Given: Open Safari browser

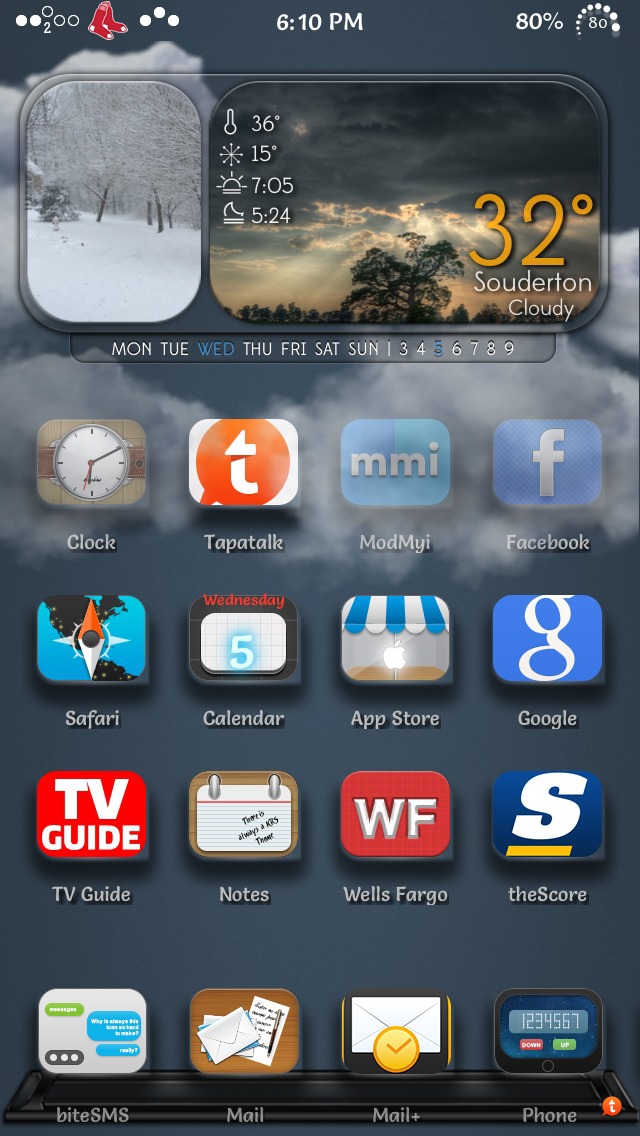Looking at the screenshot, I should point(91,638).
